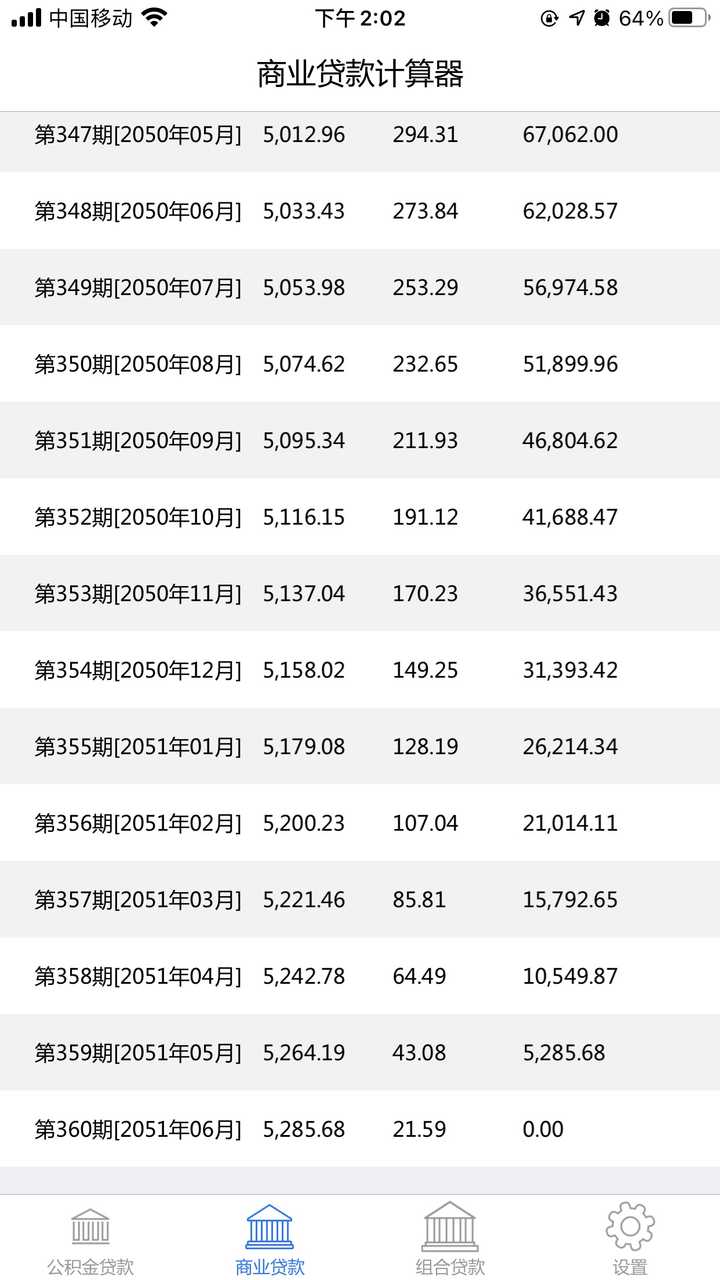Tap the alarm clock status icon
Image resolution: width=720 pixels, height=1280 pixels.
[601, 17]
